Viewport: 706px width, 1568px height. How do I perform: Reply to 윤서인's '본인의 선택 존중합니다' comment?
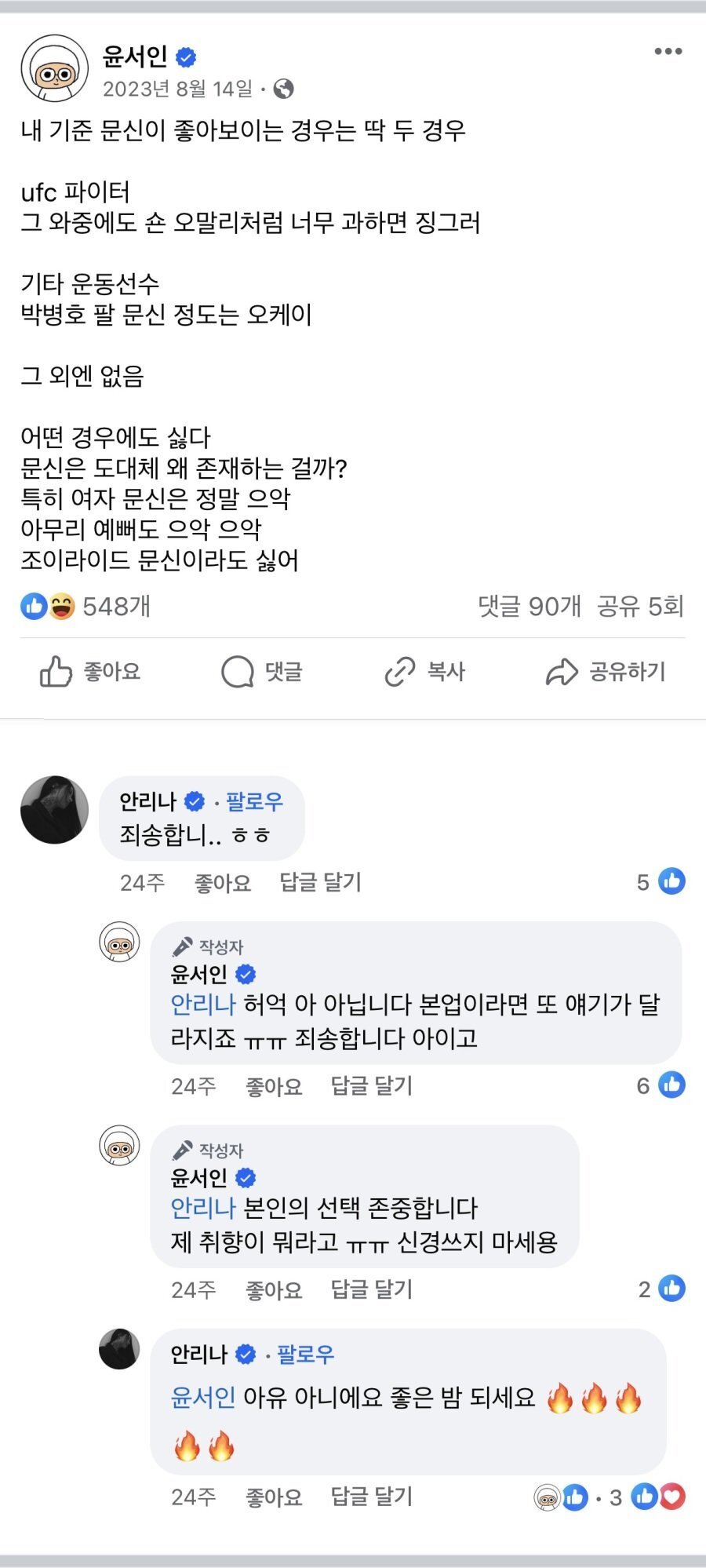click(x=371, y=1290)
